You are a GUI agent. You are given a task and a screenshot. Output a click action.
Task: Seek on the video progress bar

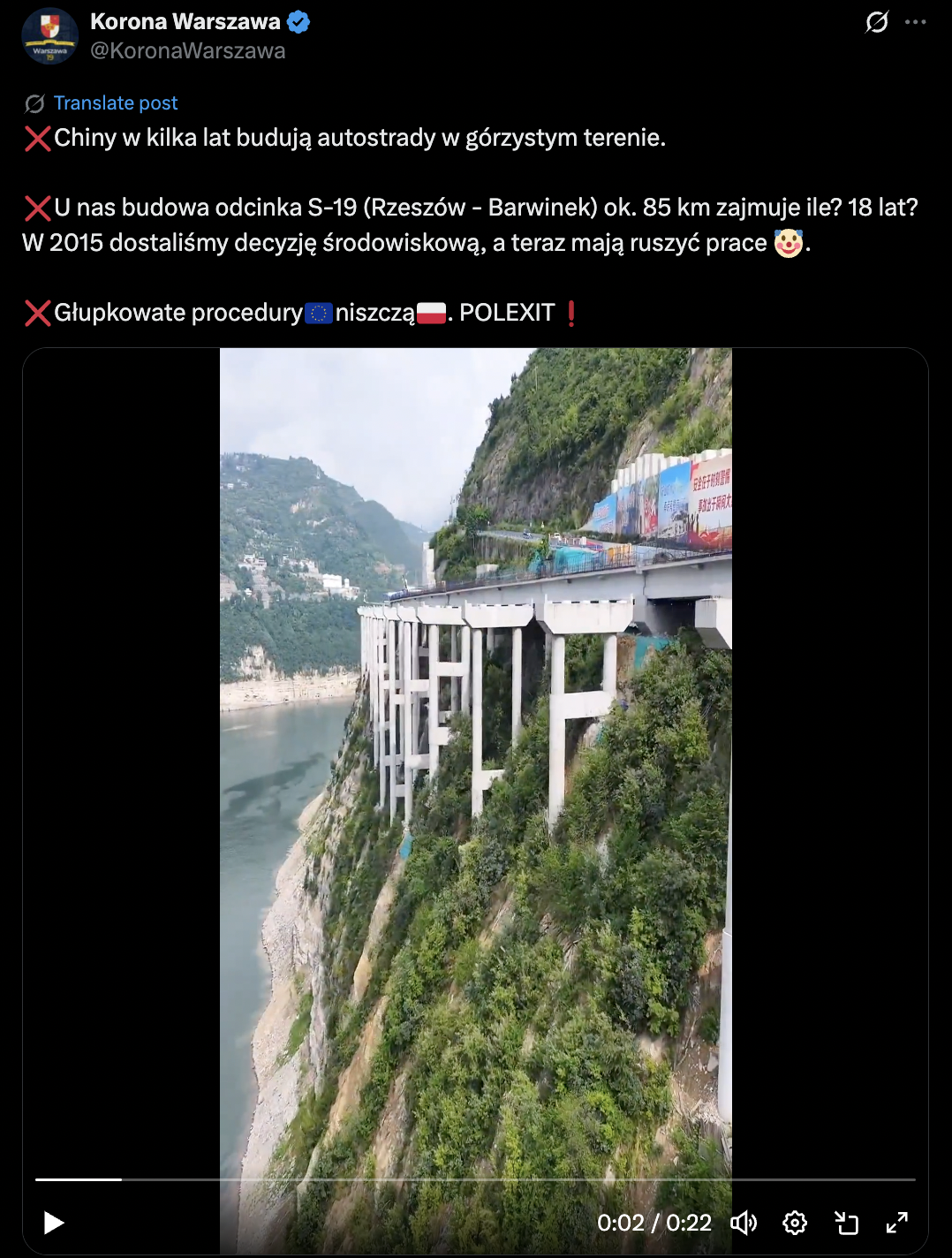click(475, 1179)
